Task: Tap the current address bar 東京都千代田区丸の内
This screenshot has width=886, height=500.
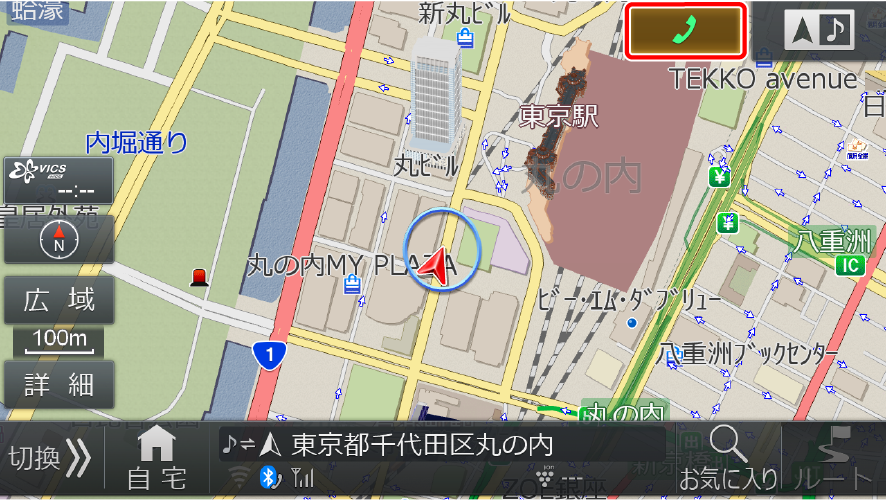Action: pyautogui.click(x=440, y=445)
